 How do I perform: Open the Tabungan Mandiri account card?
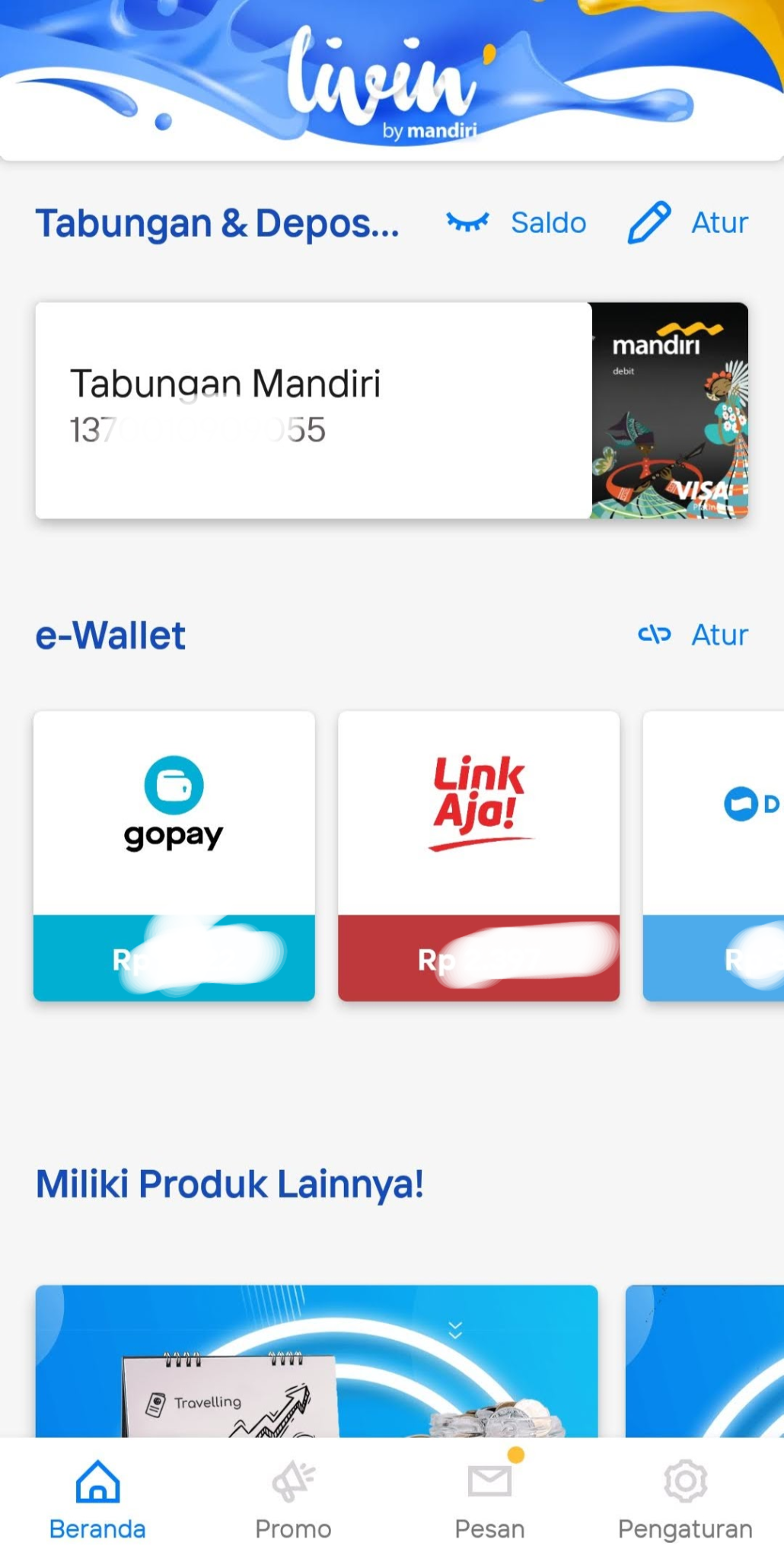391,410
